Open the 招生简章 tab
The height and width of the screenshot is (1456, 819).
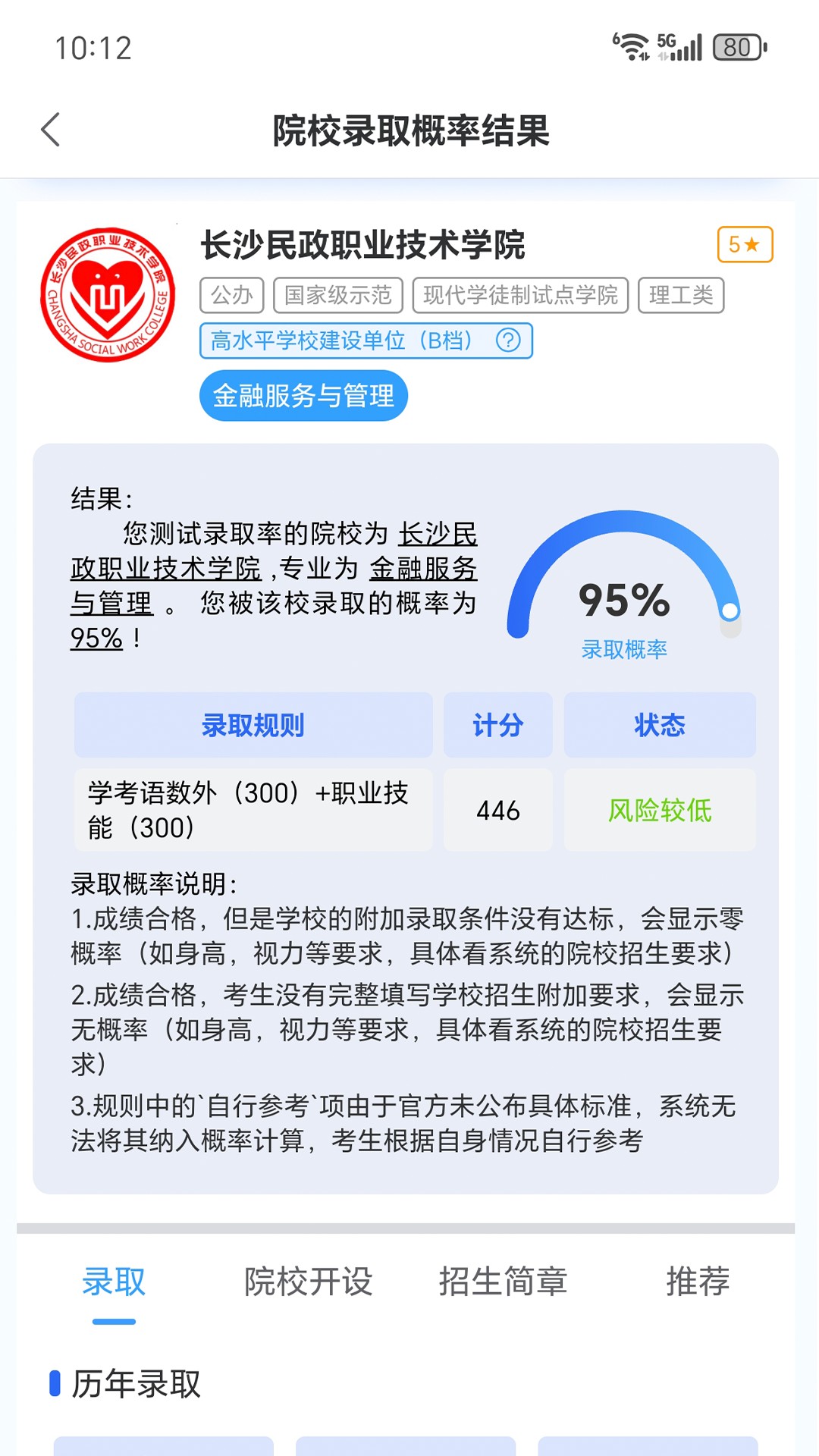pyautogui.click(x=503, y=1282)
